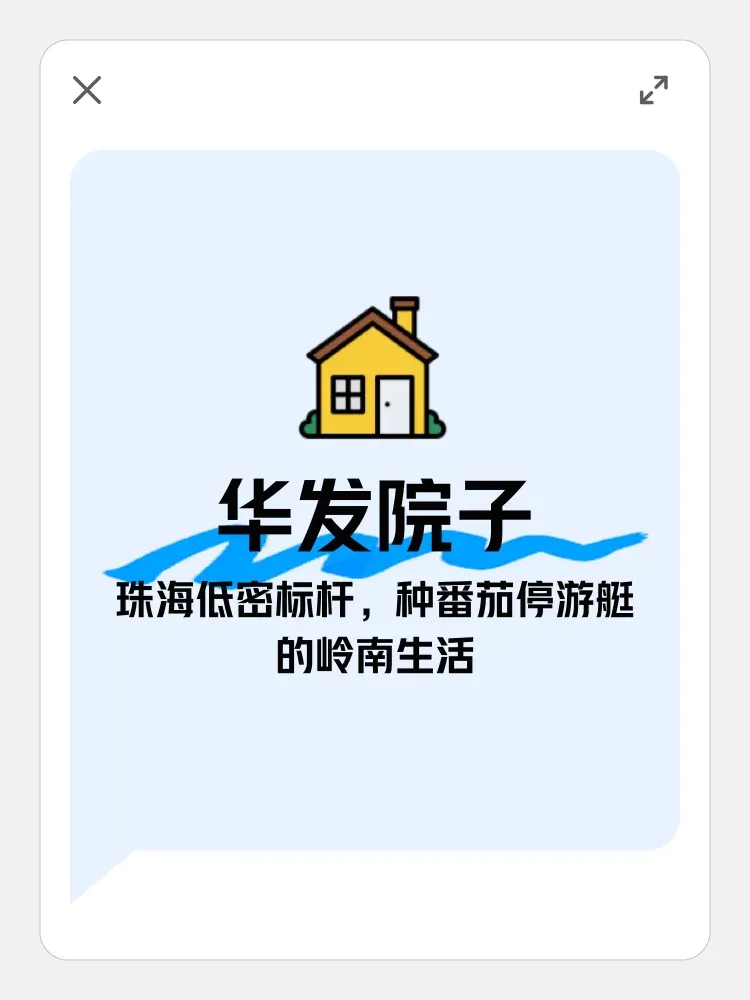750x1000 pixels.
Task: Expand the card to full screen
Action: 653,90
